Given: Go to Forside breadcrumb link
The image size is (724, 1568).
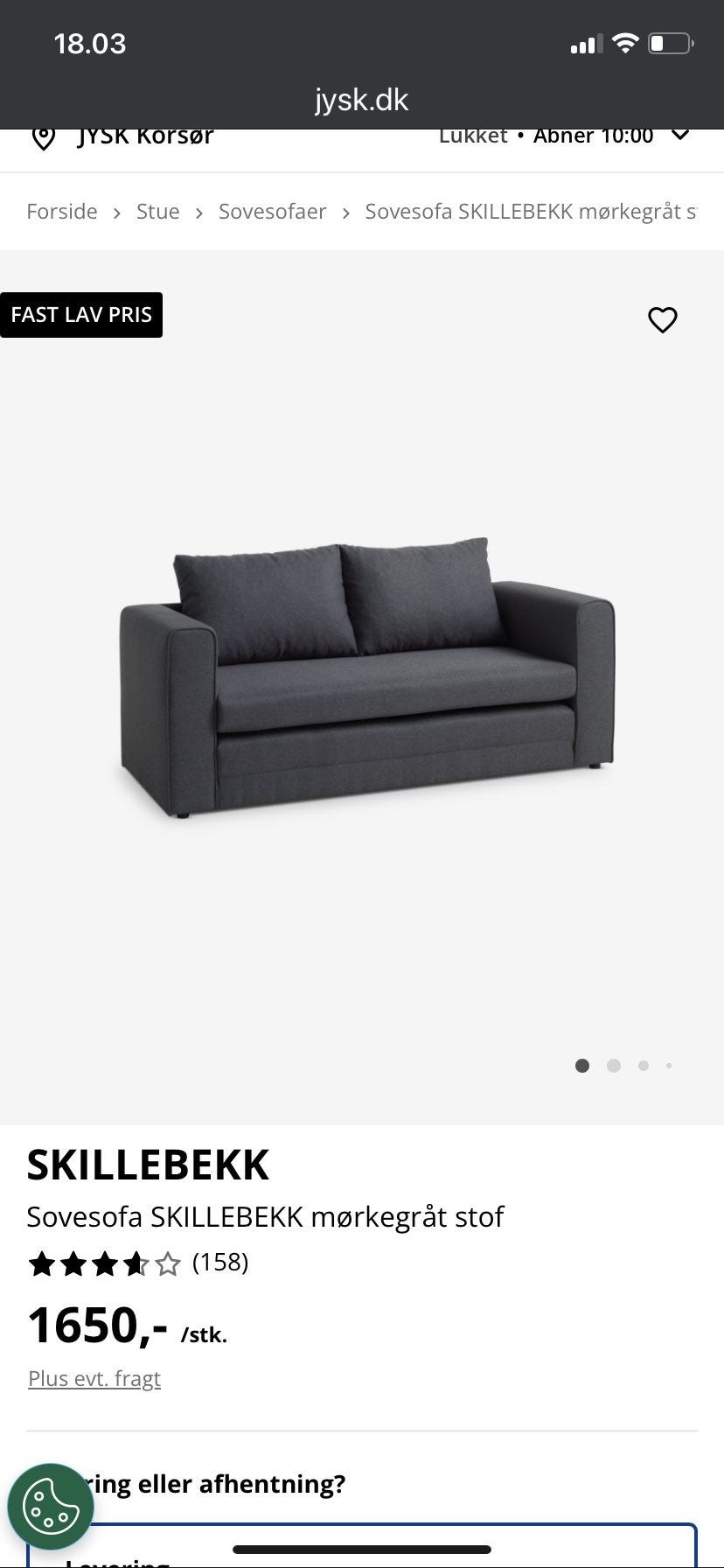Looking at the screenshot, I should [x=62, y=212].
